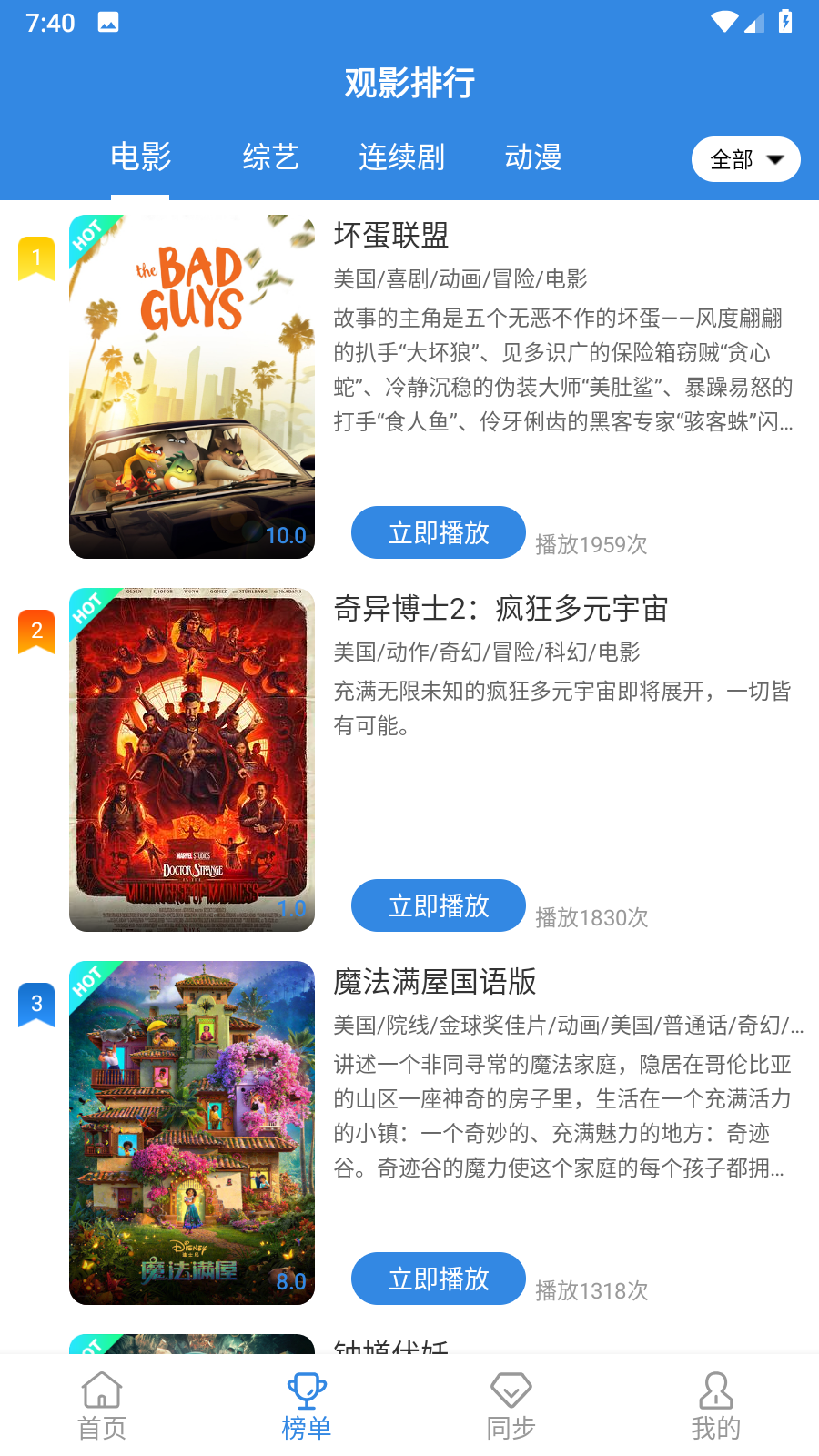Open the 我的 profile tab
The height and width of the screenshot is (1456, 819).
coord(716,1406)
